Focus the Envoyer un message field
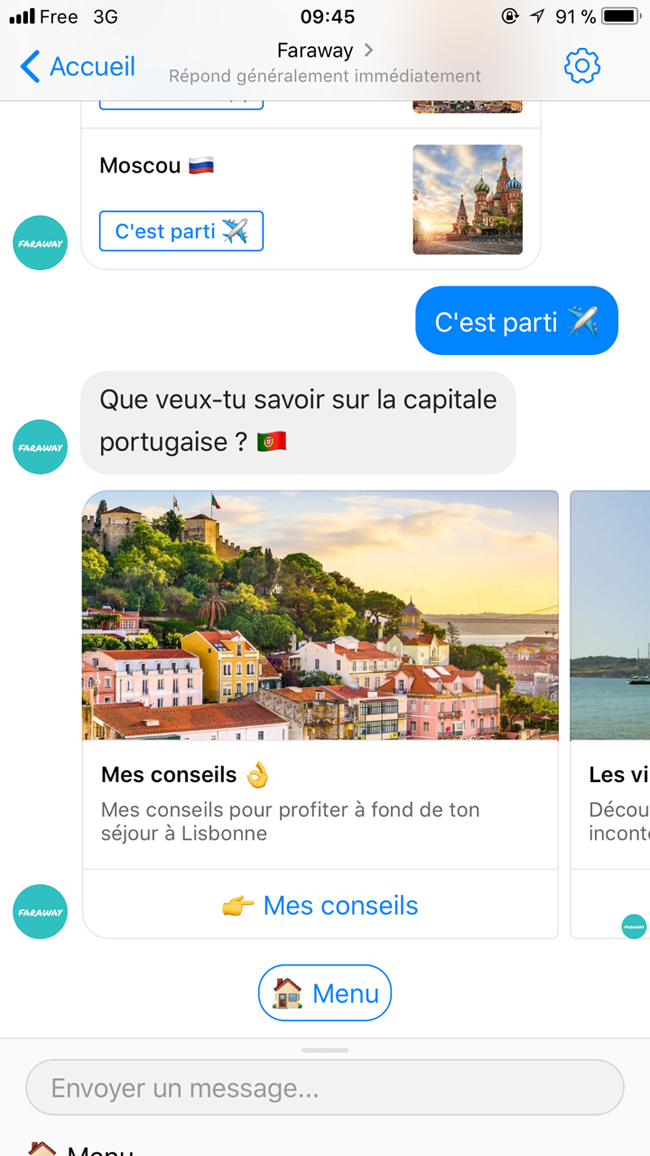The height and width of the screenshot is (1156, 650). coord(324,1088)
